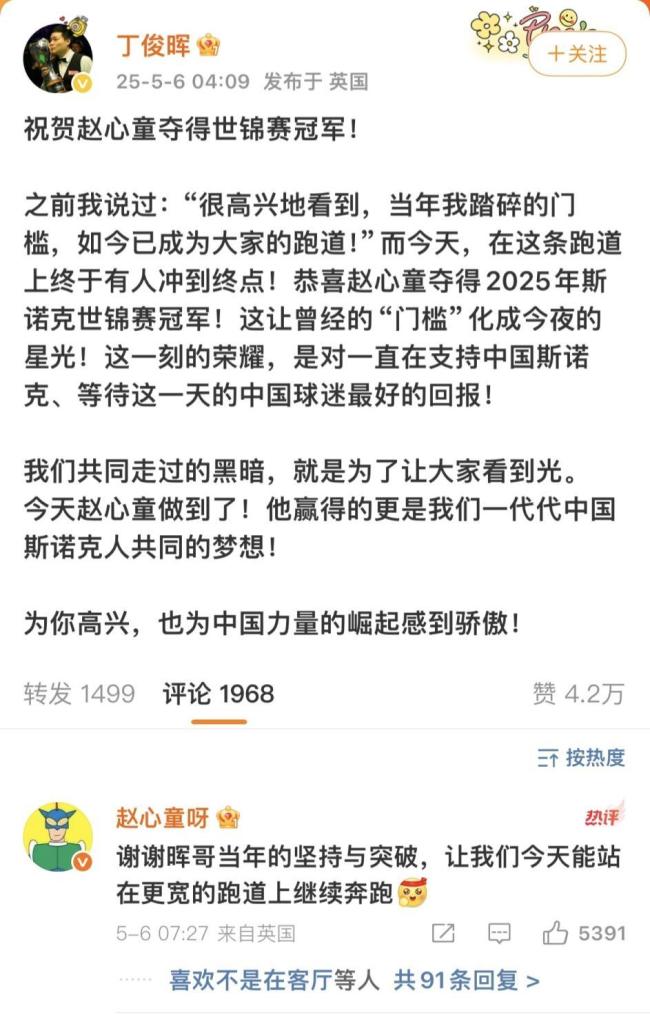Switch to the 转发 1499 tab
The width and height of the screenshot is (650, 1015).
pyautogui.click(x=79, y=693)
